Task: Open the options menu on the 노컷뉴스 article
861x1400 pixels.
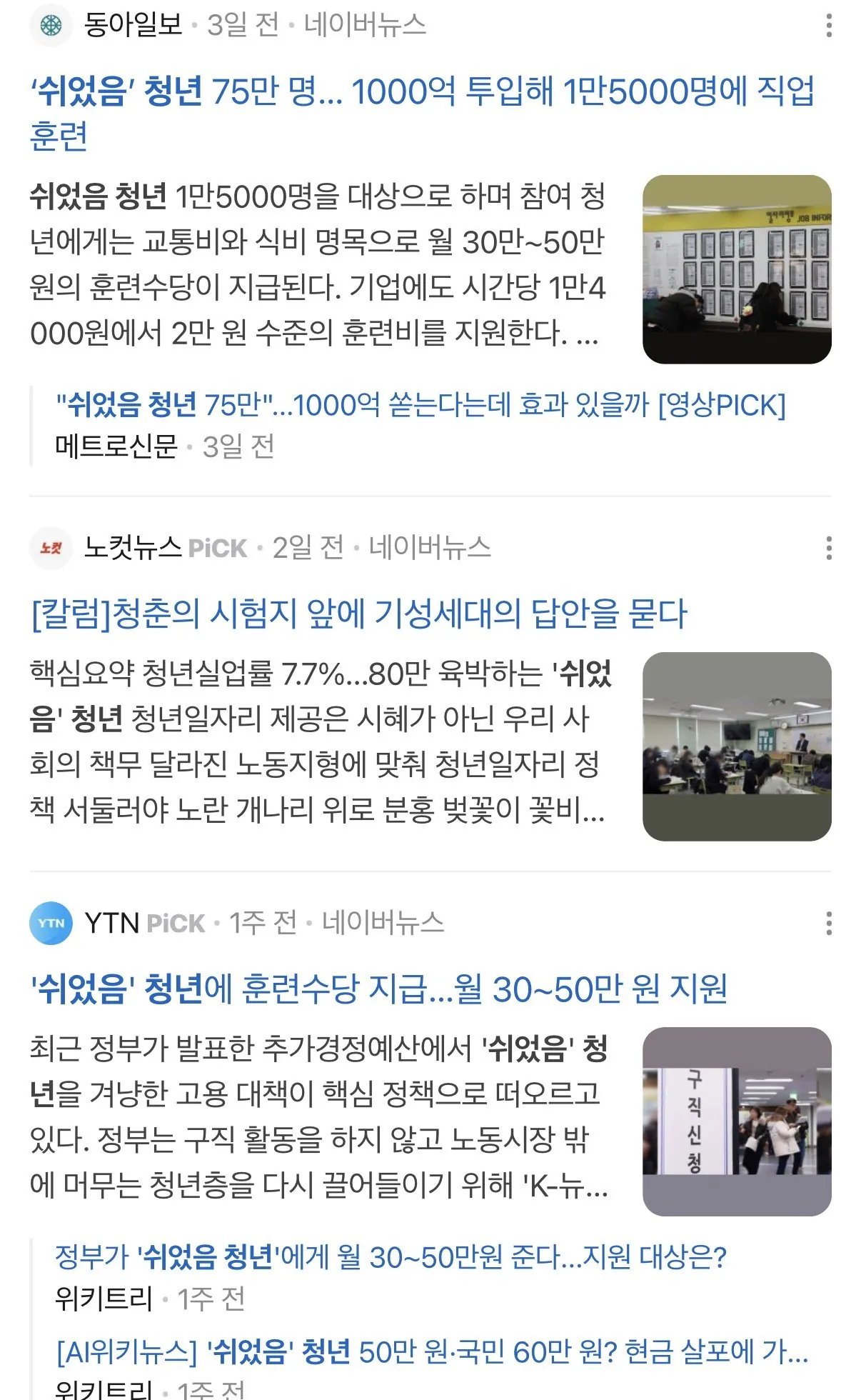Action: tap(827, 547)
